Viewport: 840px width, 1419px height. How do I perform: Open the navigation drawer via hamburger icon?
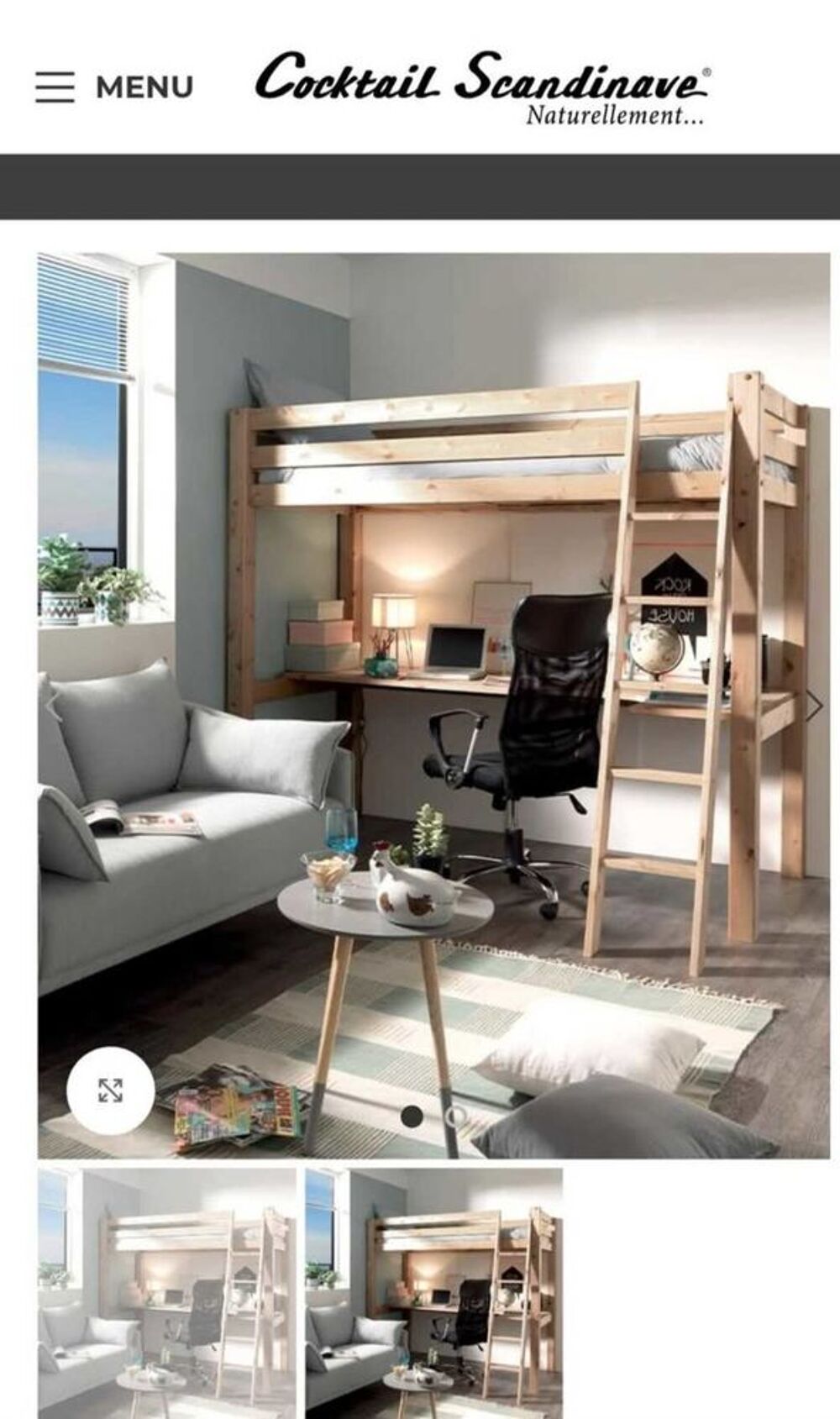55,85
